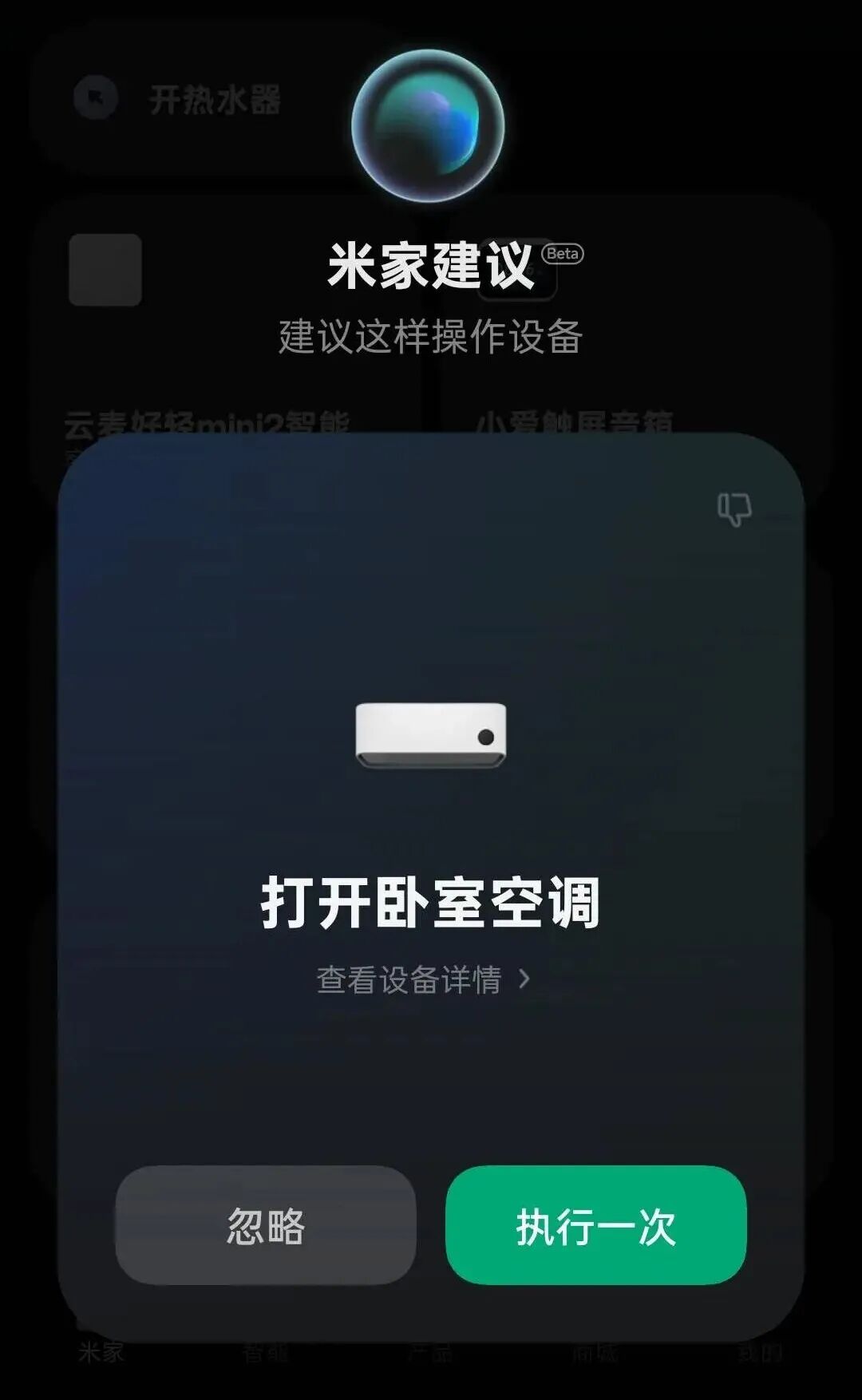Tap the thumbs-down feedback icon
The height and width of the screenshot is (1400, 862).
[x=733, y=508]
